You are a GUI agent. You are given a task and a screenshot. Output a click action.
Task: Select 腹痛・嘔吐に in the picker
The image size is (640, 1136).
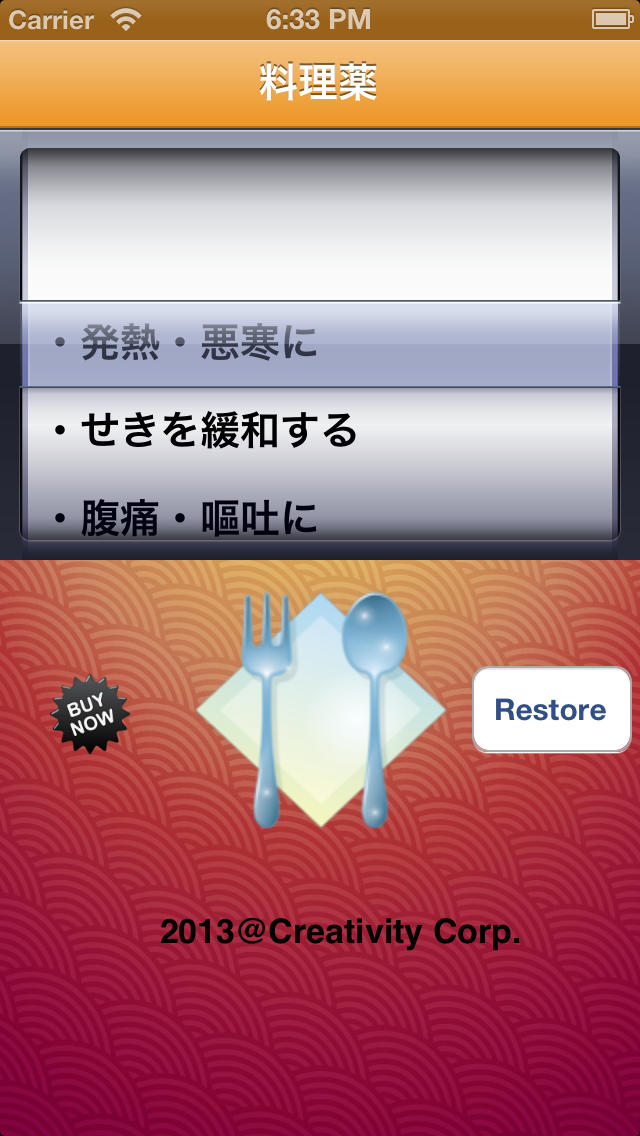click(x=198, y=518)
